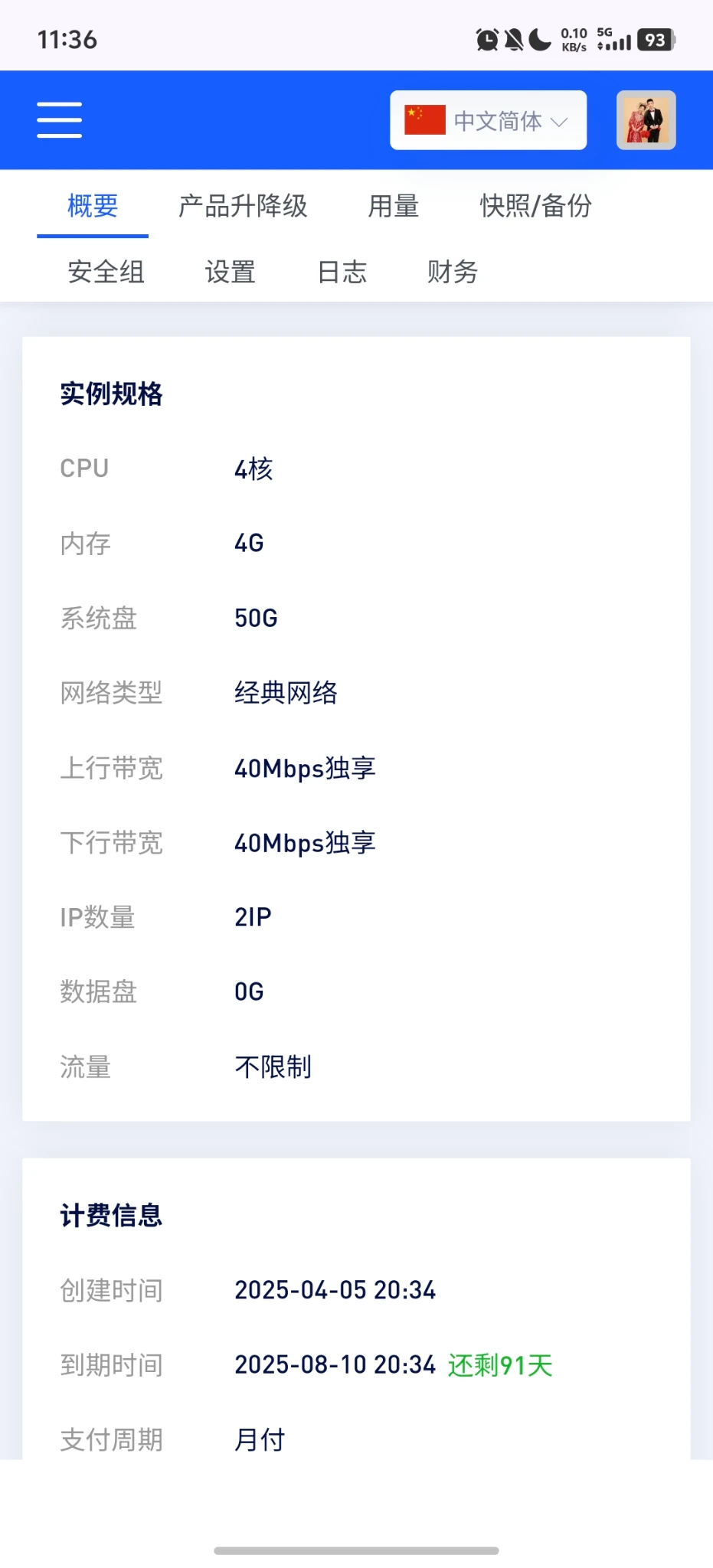This screenshot has width=713, height=1568.
Task: Open the hamburger drawer menu
Action: (x=59, y=120)
